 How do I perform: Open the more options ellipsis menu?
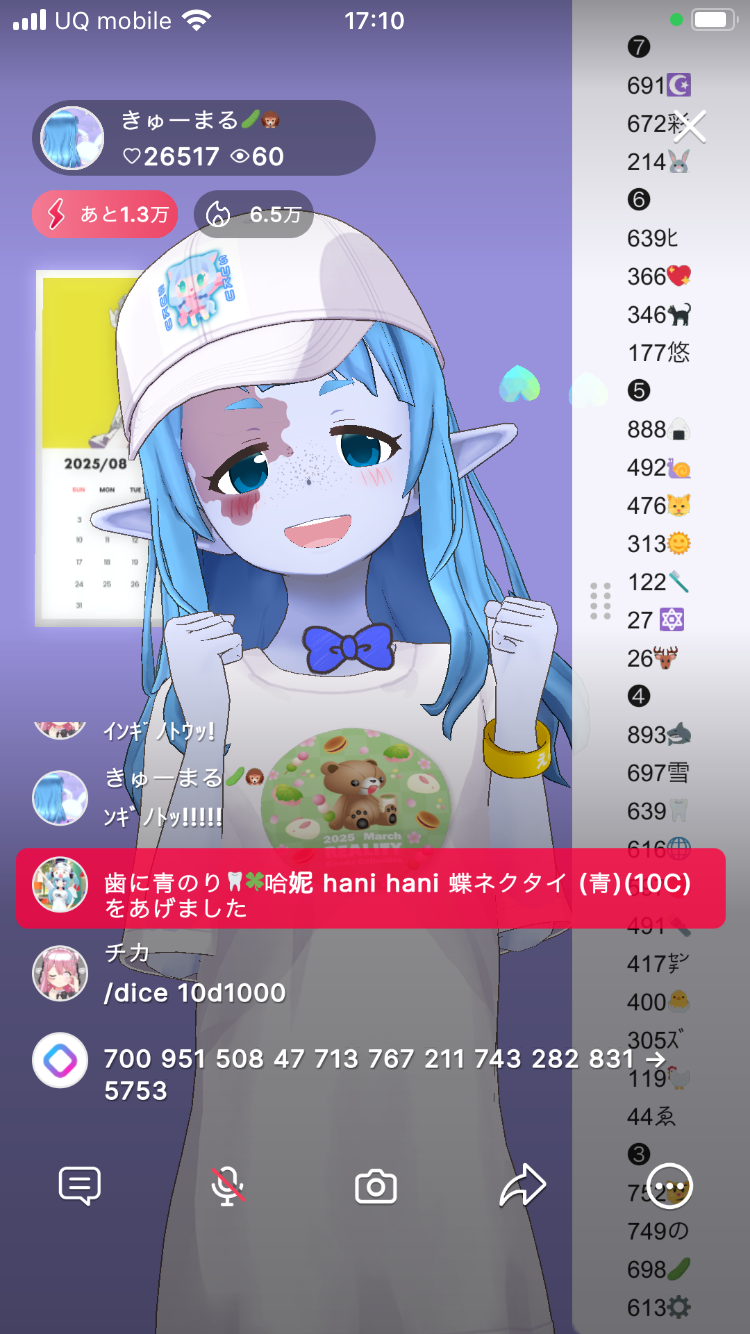coord(671,1187)
